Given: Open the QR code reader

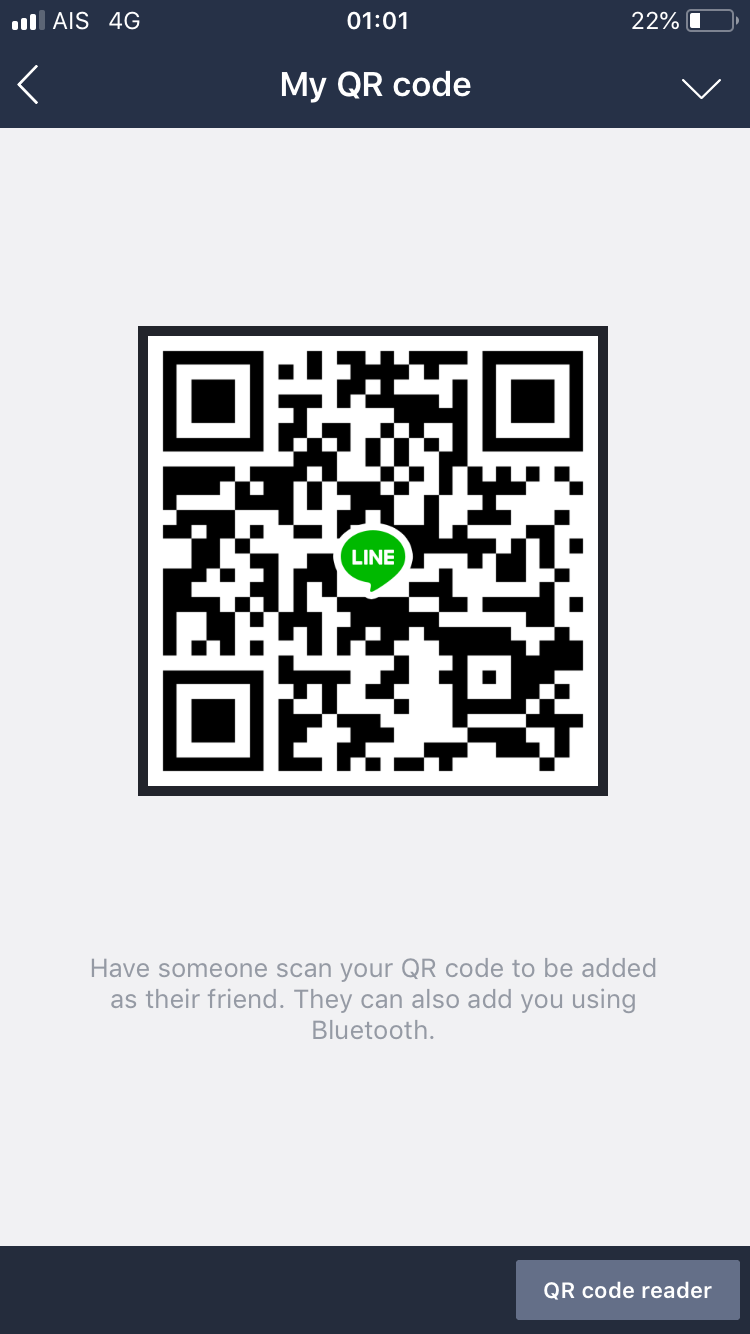Looking at the screenshot, I should (x=627, y=1290).
